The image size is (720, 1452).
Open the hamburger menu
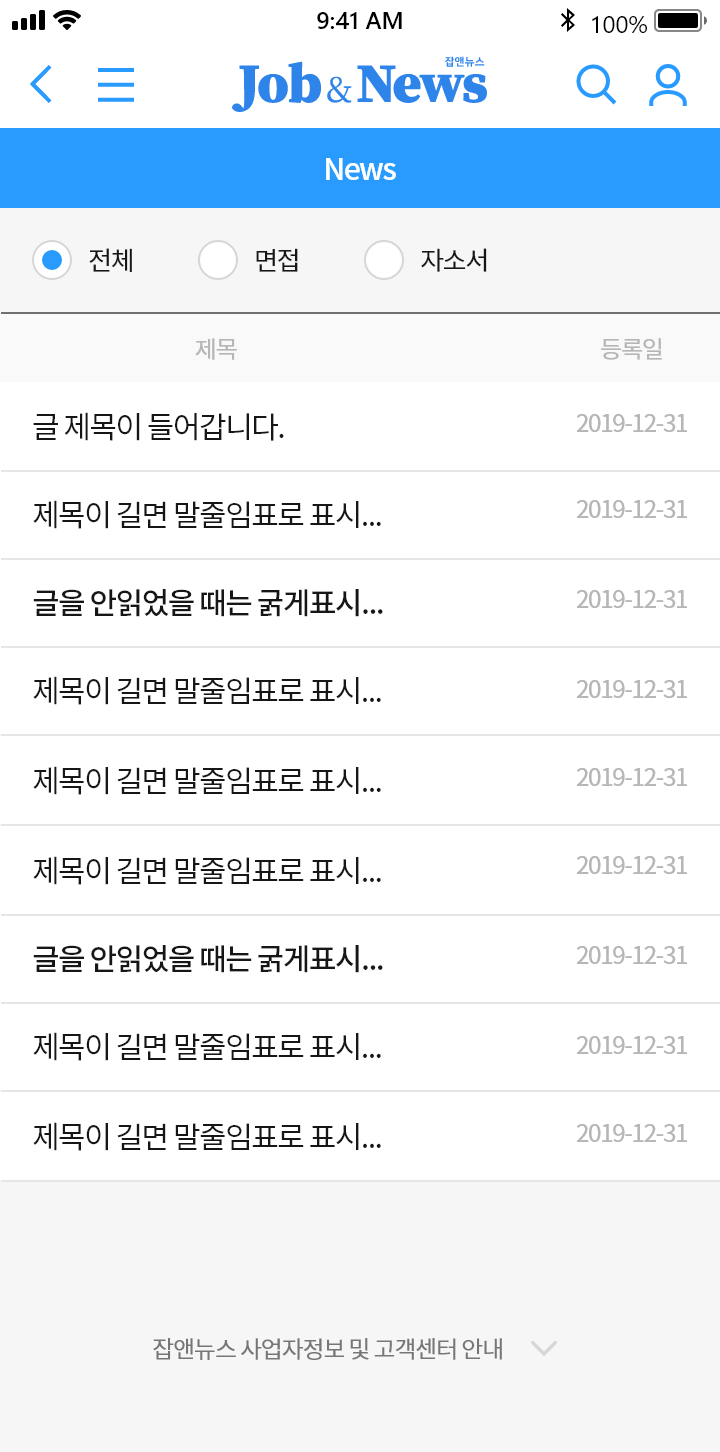(x=116, y=85)
